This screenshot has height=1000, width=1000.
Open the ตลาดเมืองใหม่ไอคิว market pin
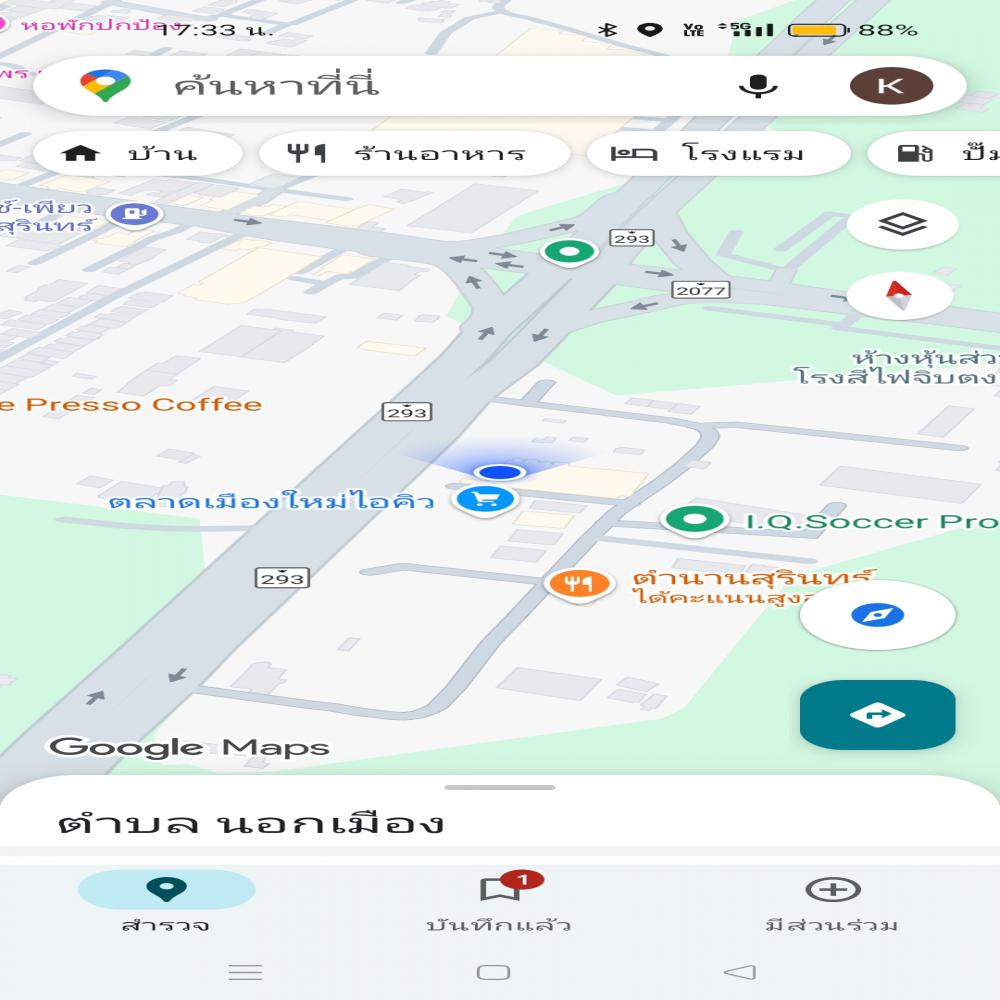click(486, 499)
